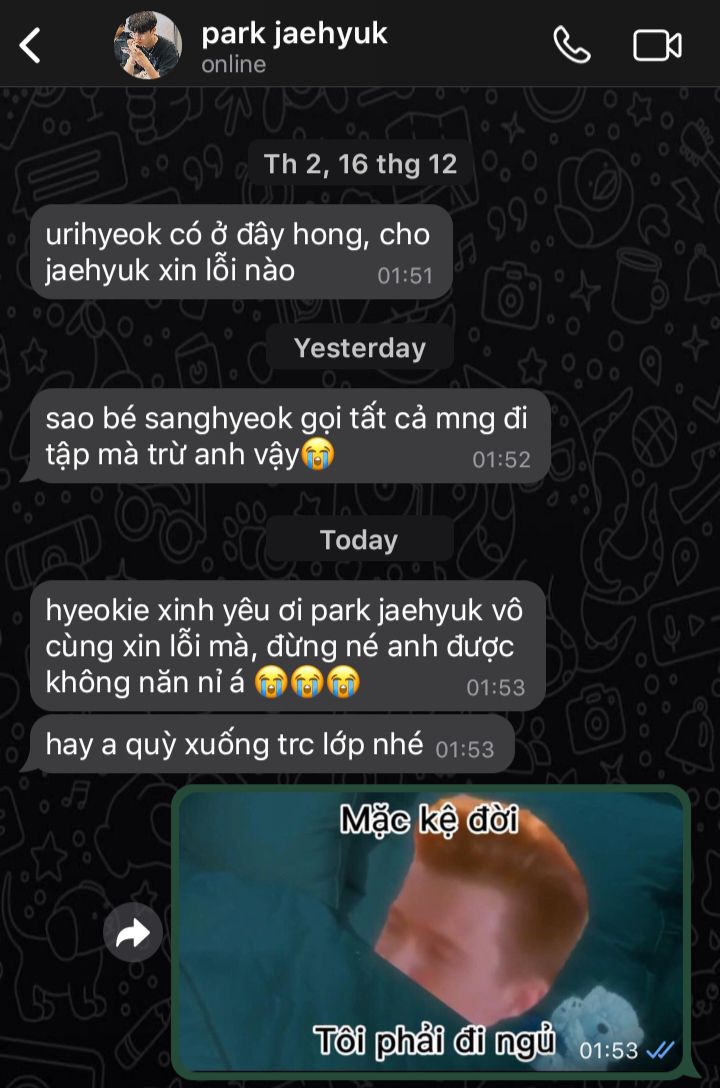The height and width of the screenshot is (1088, 720).
Task: Start a video call with park jaehyuk
Action: (657, 45)
